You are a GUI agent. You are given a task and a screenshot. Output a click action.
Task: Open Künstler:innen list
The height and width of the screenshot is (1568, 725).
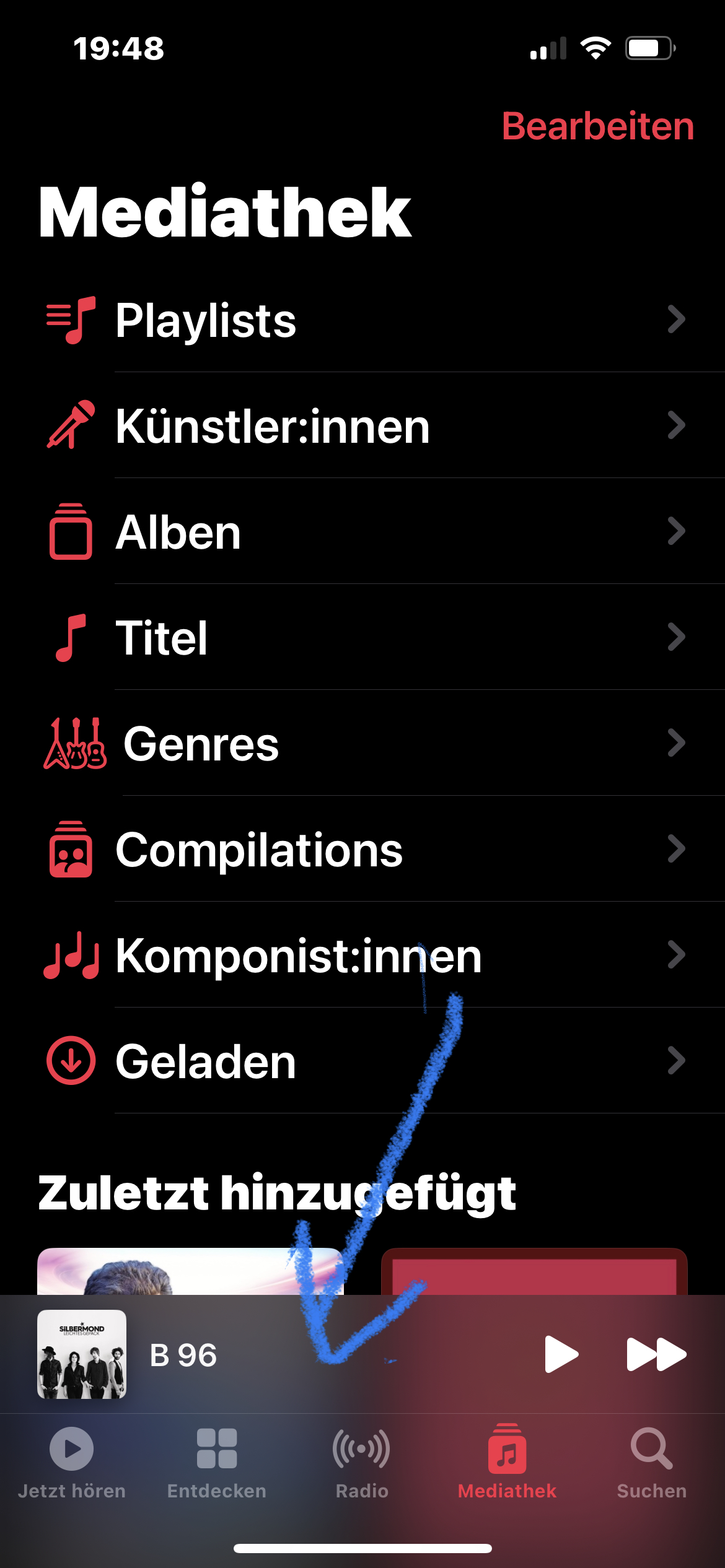click(362, 426)
